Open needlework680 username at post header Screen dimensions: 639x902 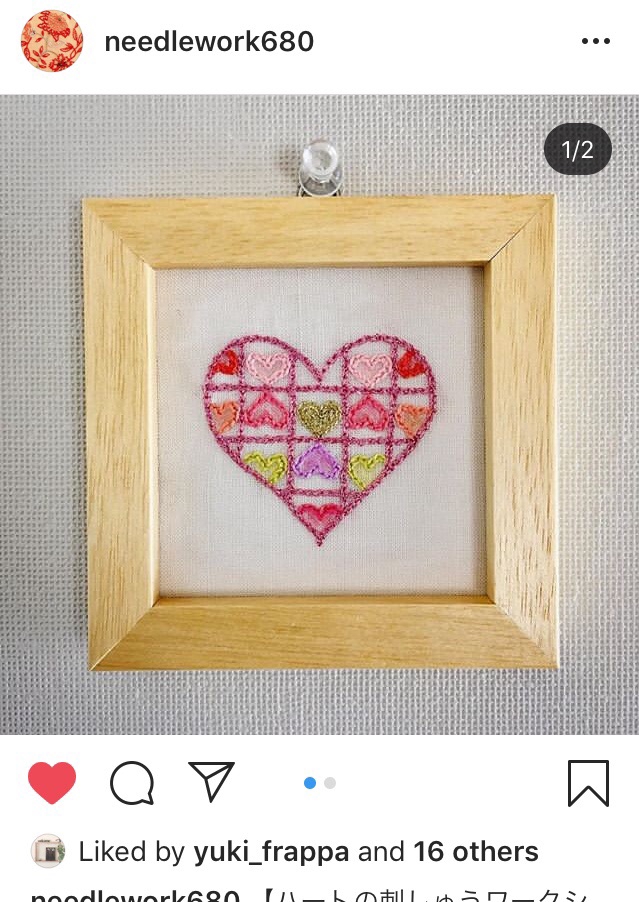[x=209, y=42]
